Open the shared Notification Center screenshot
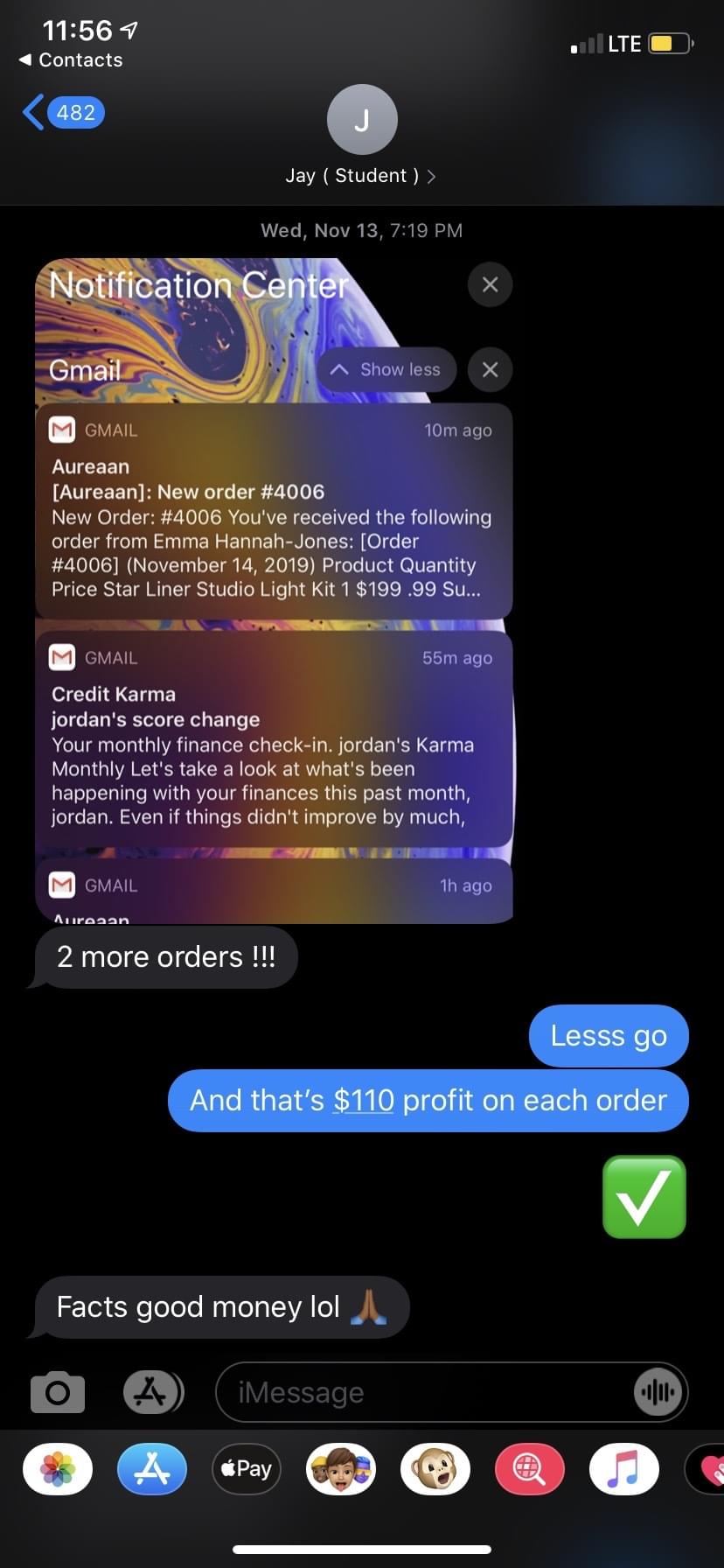Image resolution: width=724 pixels, height=1568 pixels. tap(273, 591)
